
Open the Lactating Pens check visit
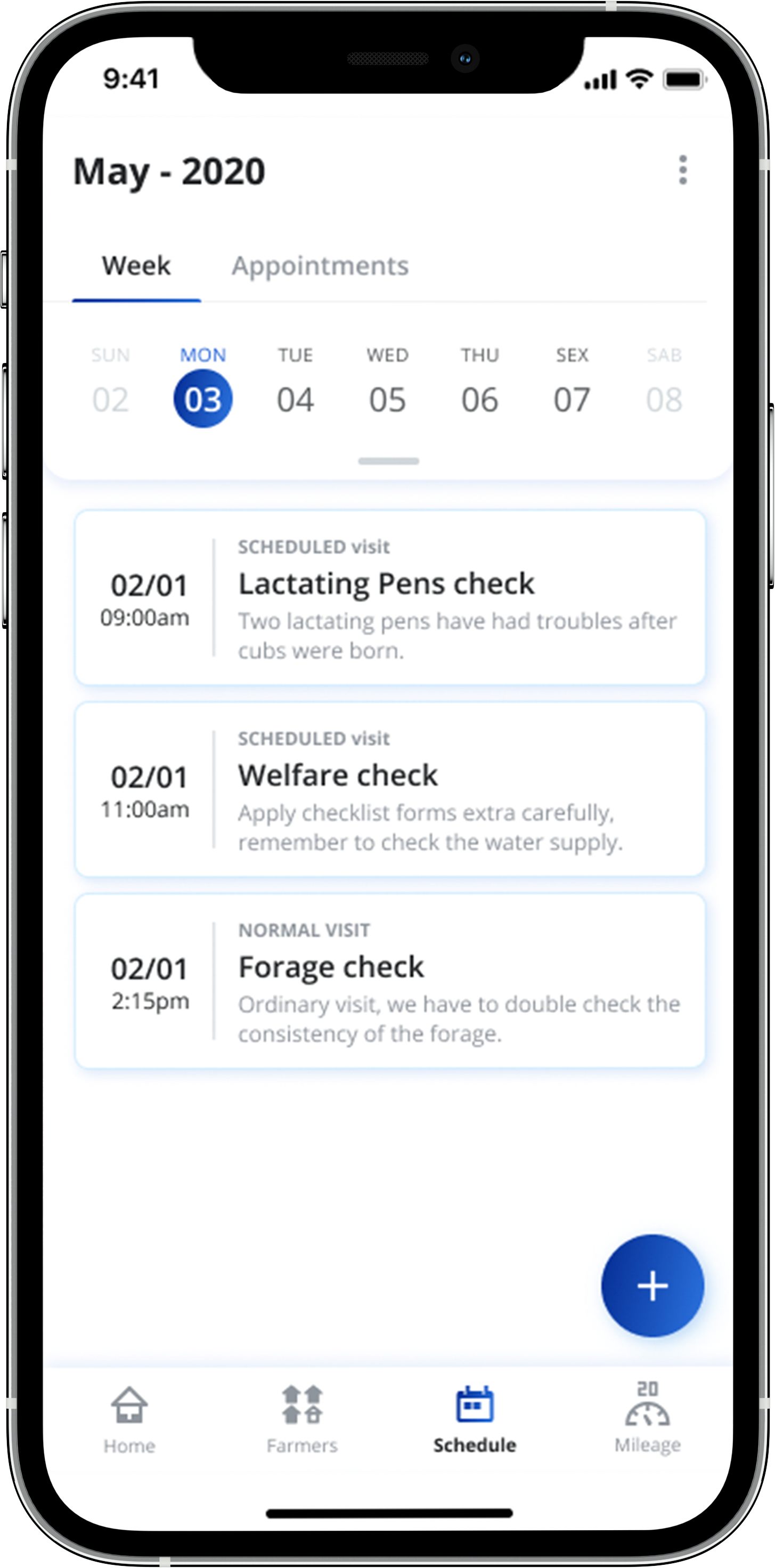tap(389, 598)
